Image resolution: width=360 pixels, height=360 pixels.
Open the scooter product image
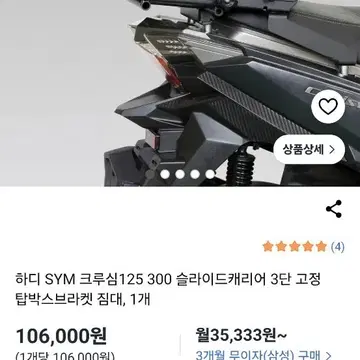180,93
